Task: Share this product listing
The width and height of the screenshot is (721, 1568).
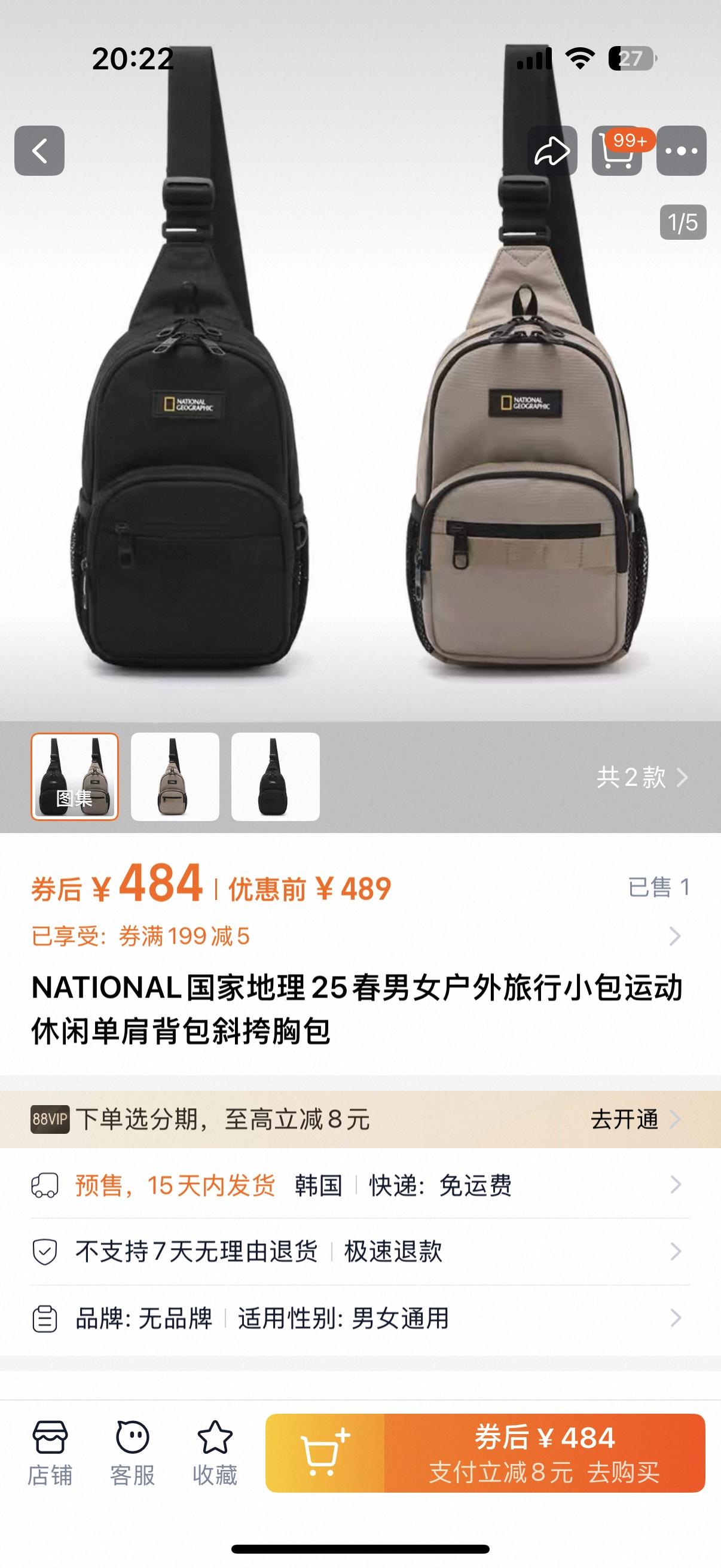Action: pyautogui.click(x=552, y=151)
